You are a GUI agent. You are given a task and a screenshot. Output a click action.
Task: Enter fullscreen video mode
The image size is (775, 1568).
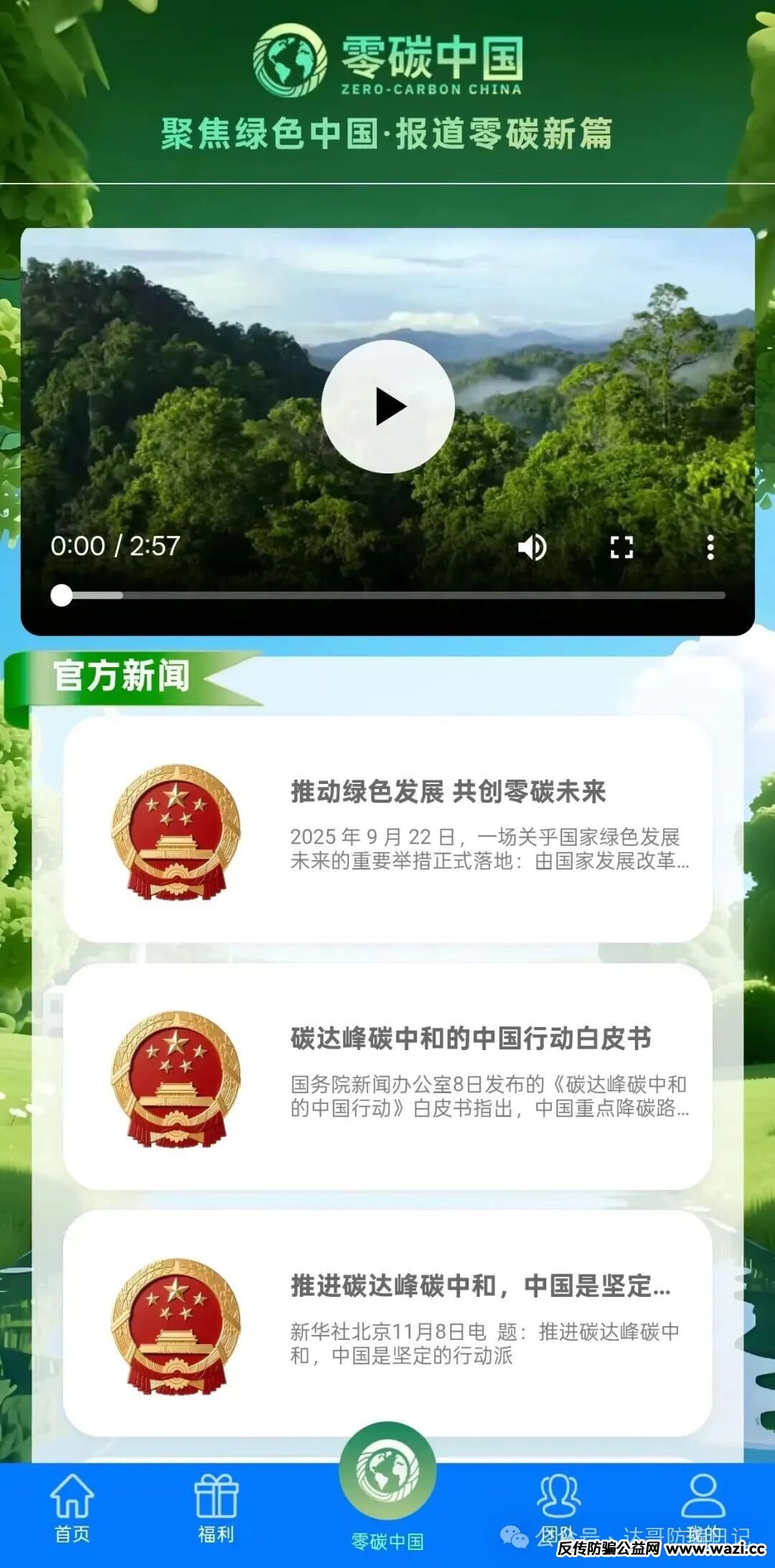point(621,547)
